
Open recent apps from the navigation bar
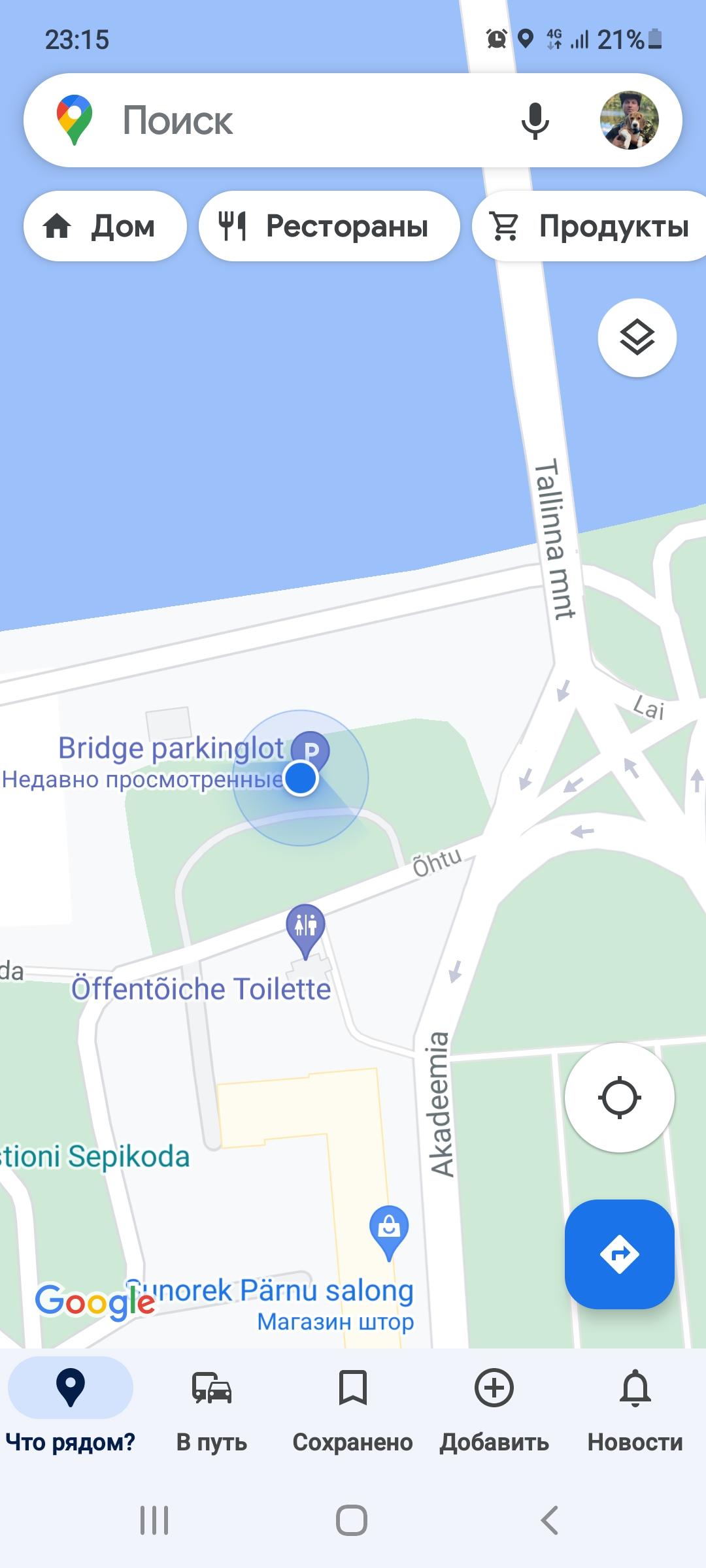[x=155, y=1520]
